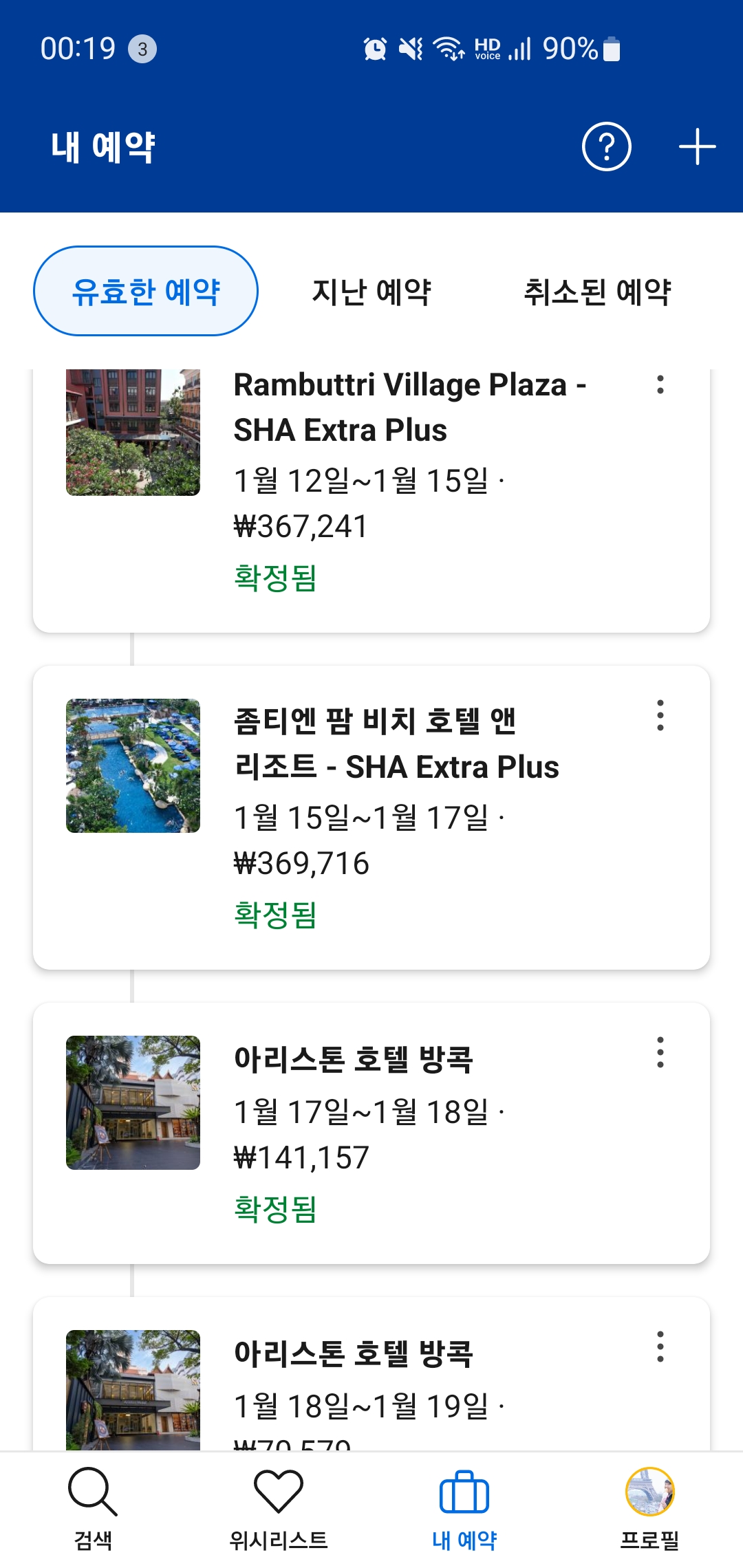The height and width of the screenshot is (1568, 743).
Task: Open options menu for 좀티엔 팜 비치 호텔
Action: [x=660, y=715]
